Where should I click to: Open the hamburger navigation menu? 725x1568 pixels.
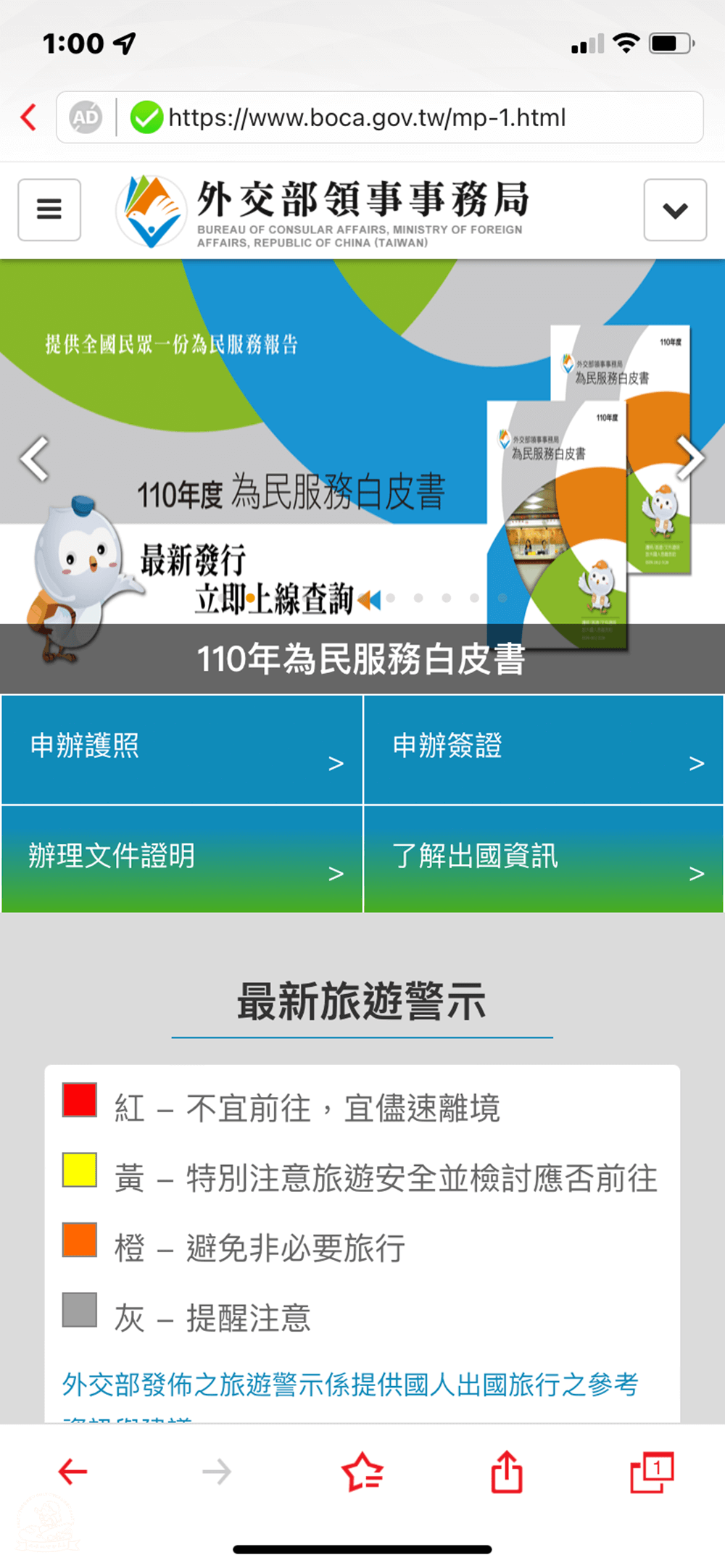(x=49, y=209)
